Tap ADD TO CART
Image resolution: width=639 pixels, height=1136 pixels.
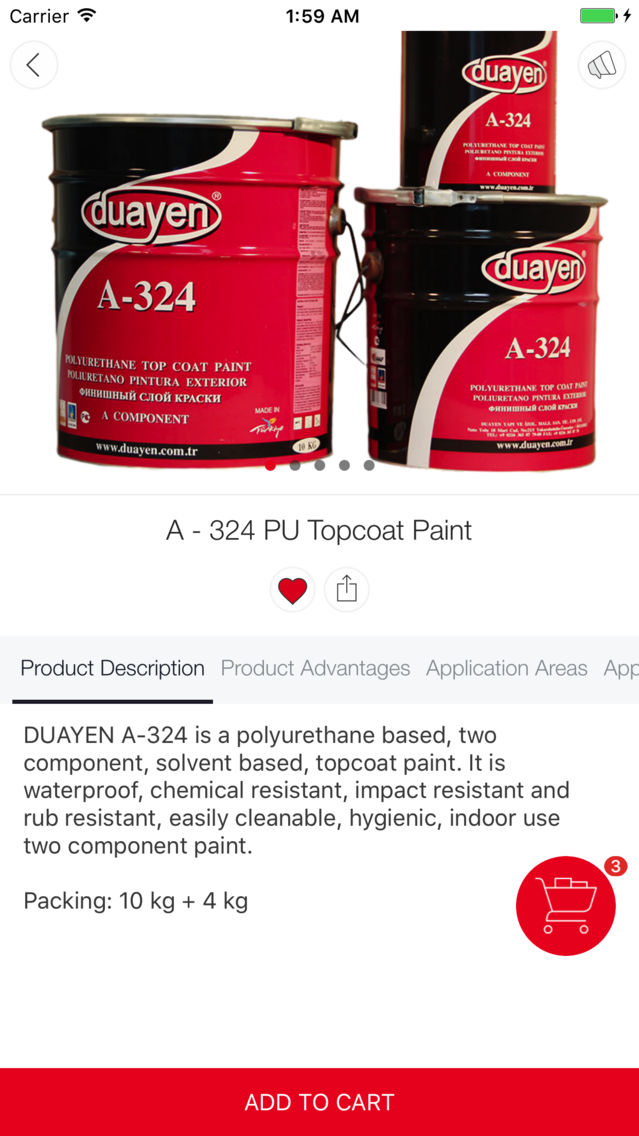(320, 1102)
